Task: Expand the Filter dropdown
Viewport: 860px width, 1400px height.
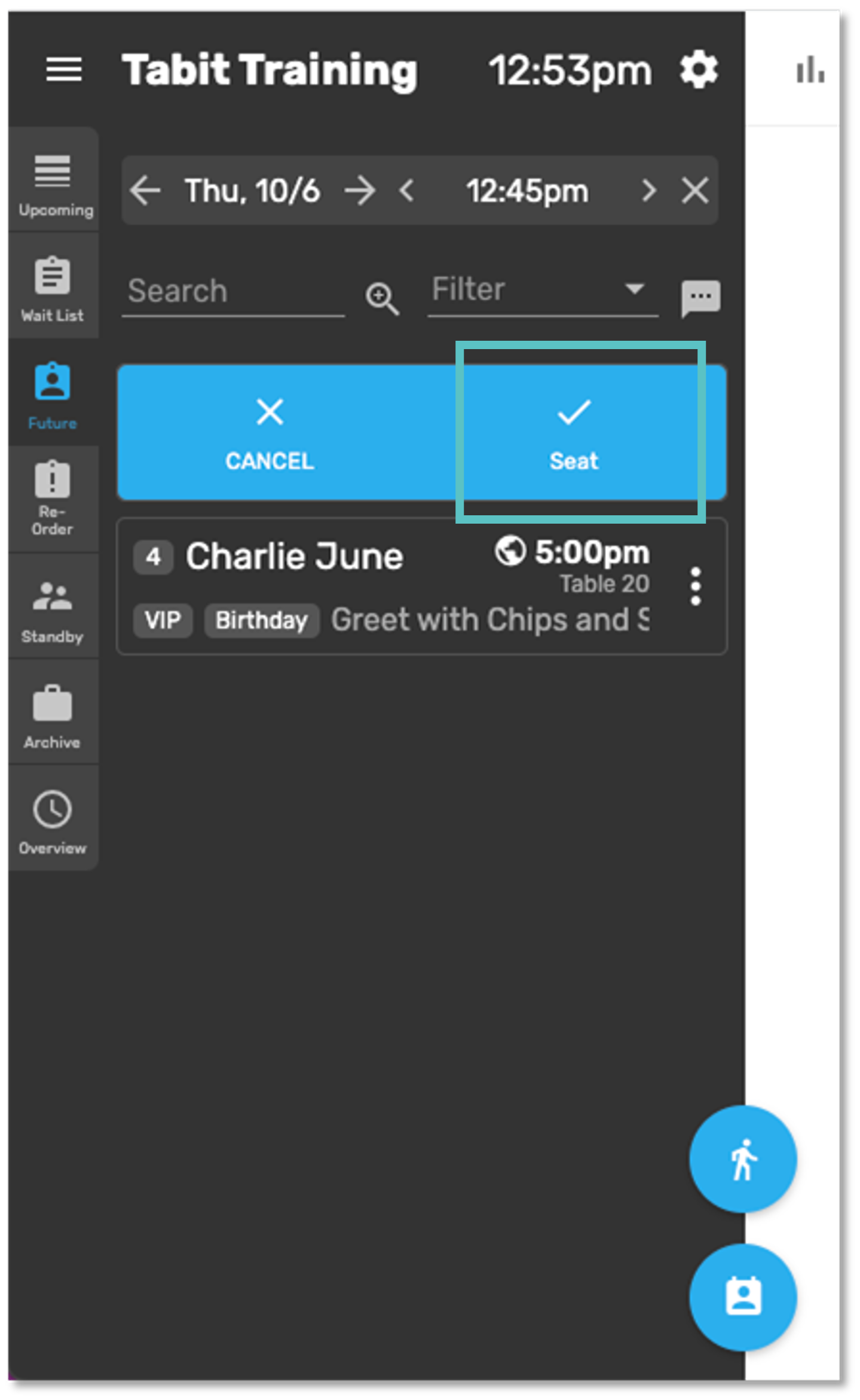Action: point(542,291)
